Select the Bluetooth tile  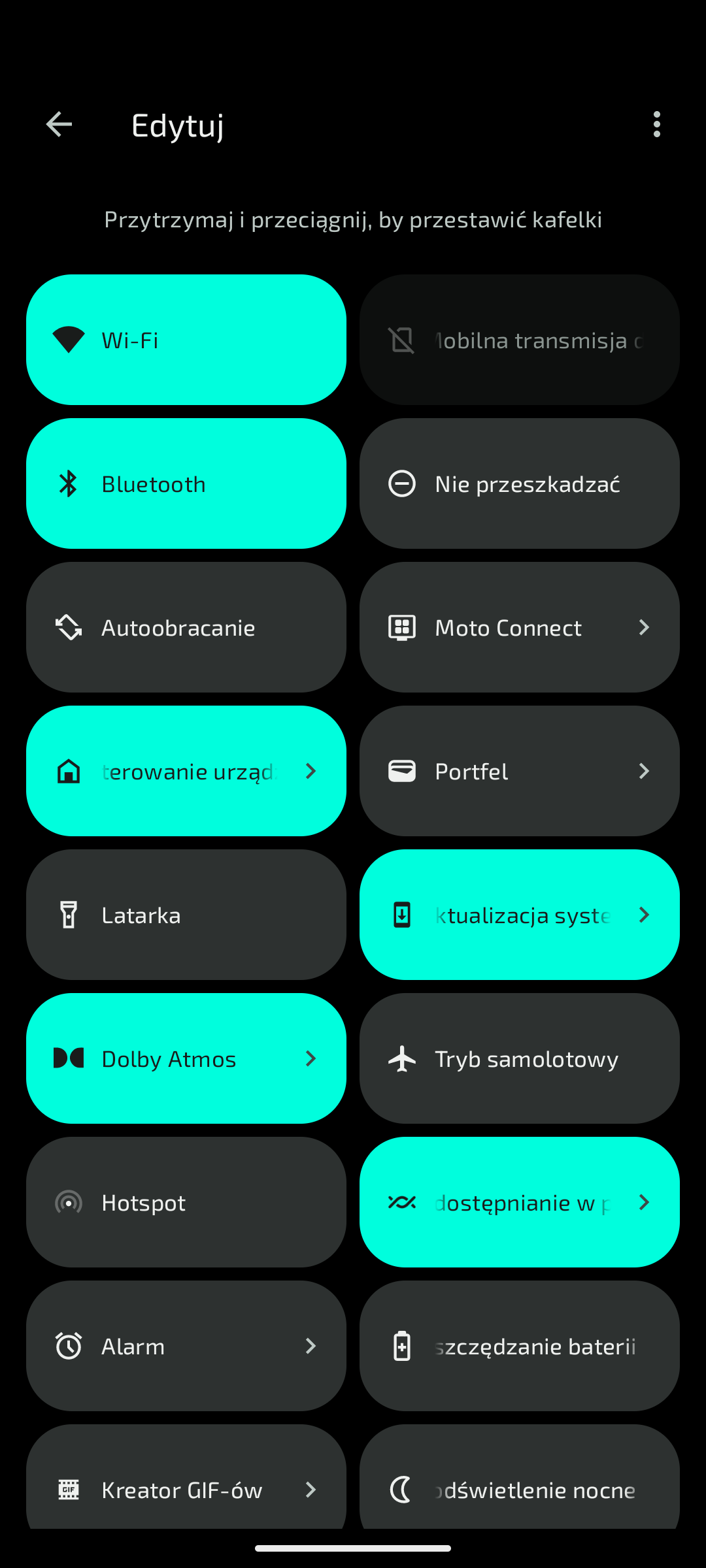click(x=186, y=483)
